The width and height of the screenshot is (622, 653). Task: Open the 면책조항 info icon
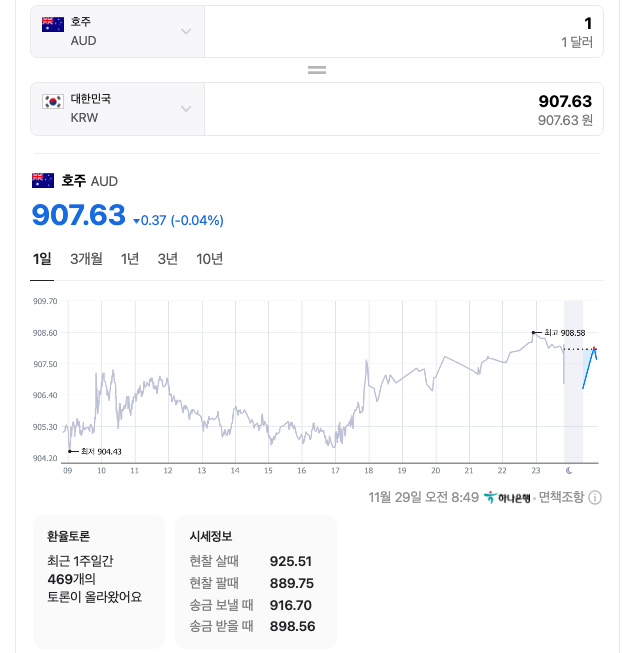595,497
